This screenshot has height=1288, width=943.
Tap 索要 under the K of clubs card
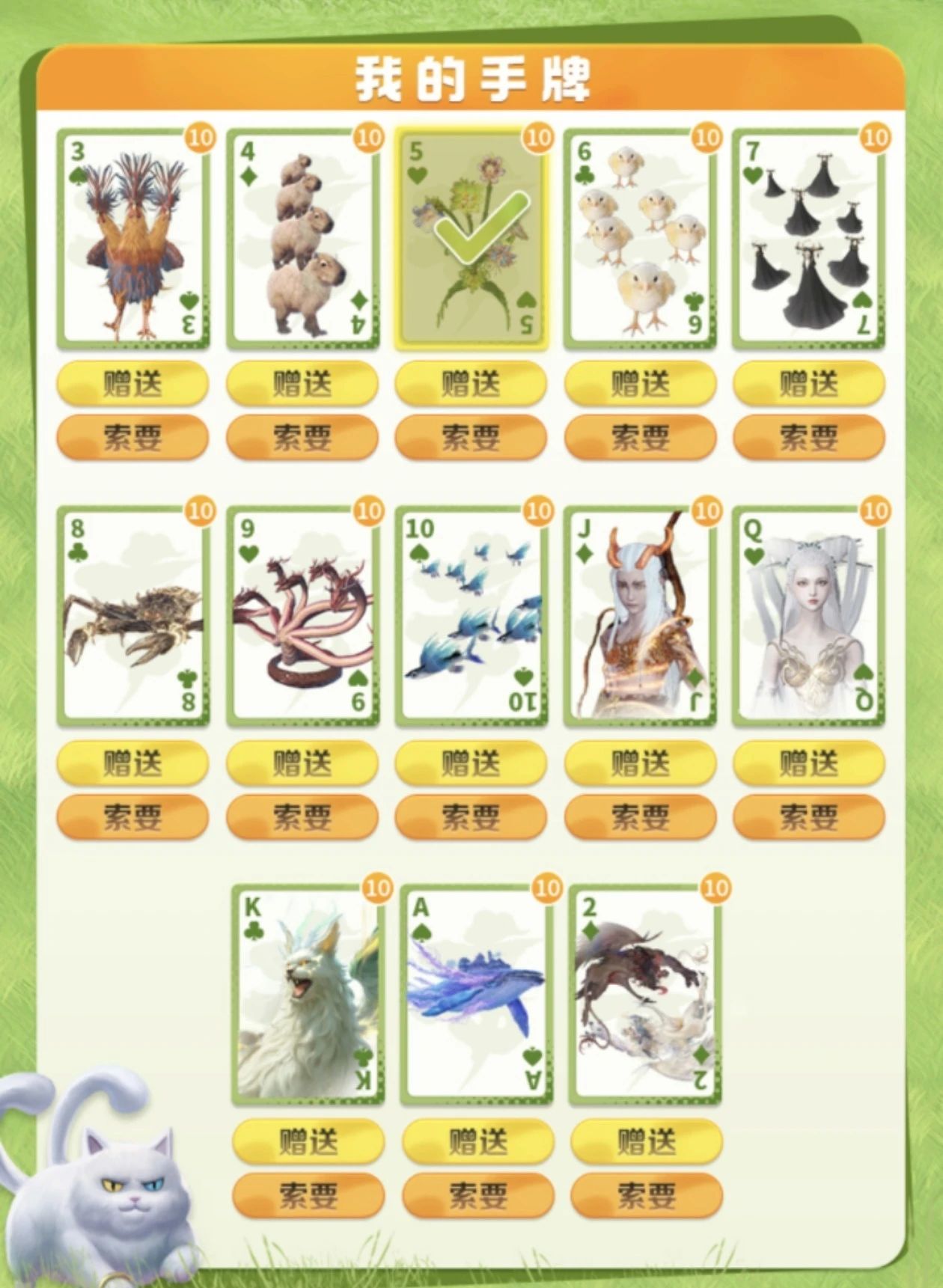308,1196
